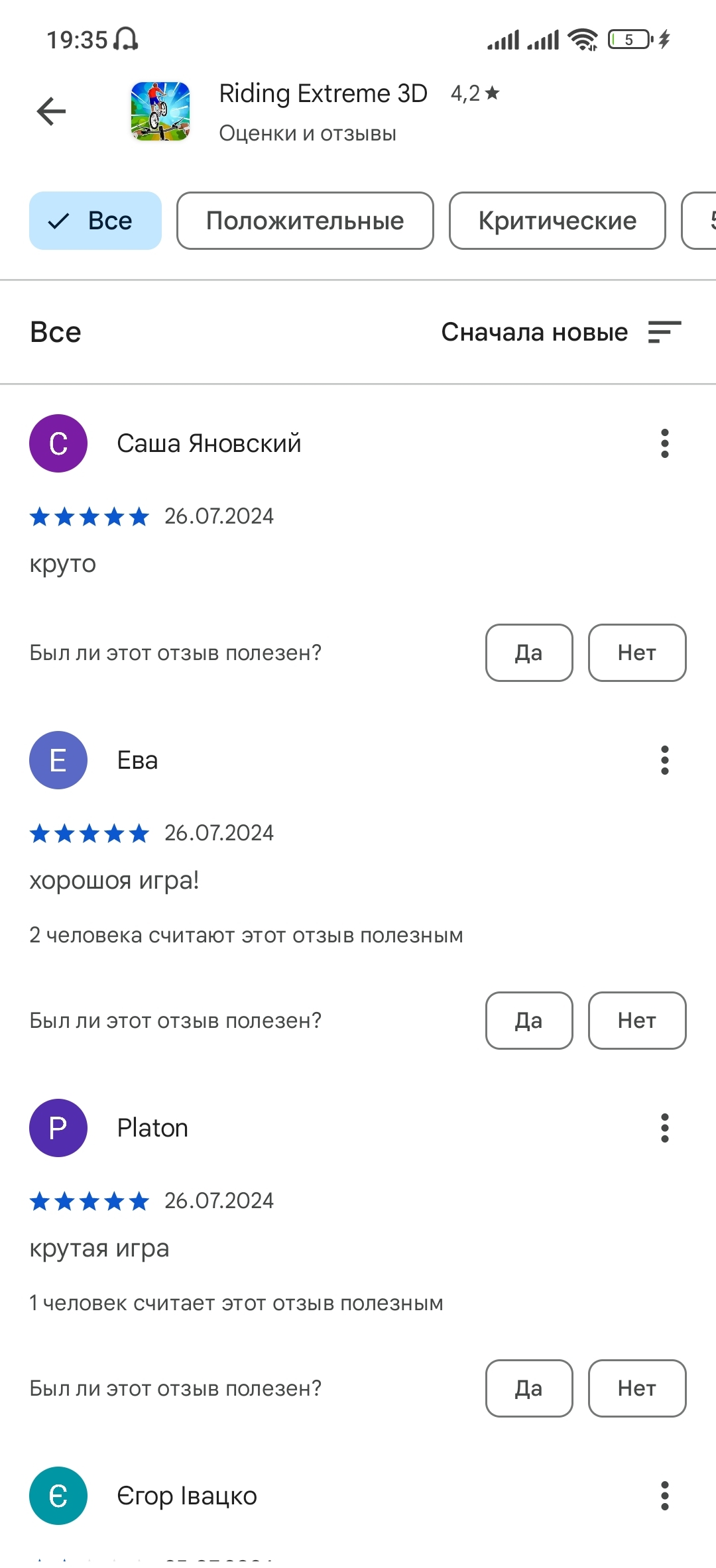The image size is (716, 1568).
Task: Select the Все filter chip
Action: pyautogui.click(x=95, y=221)
